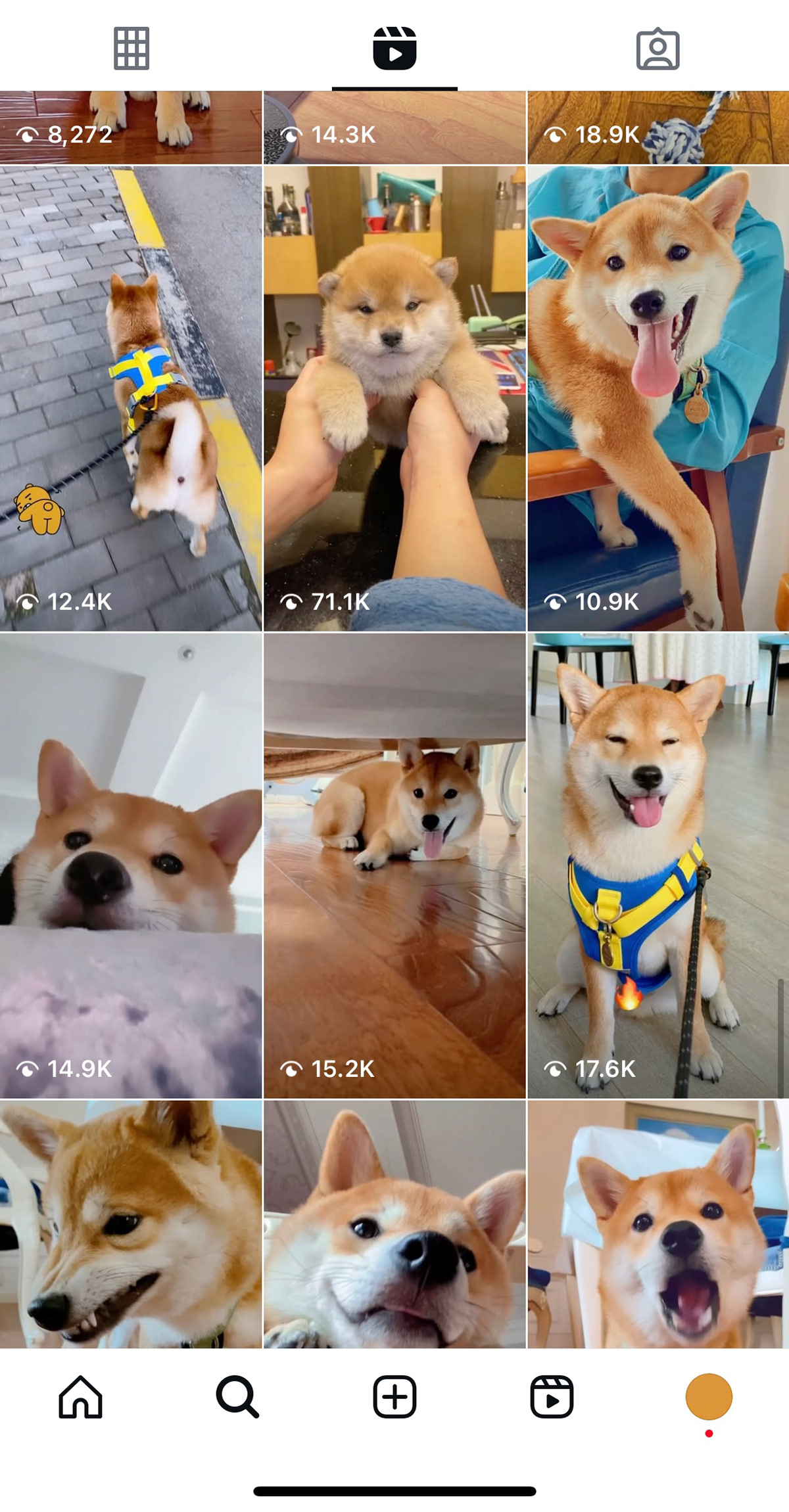The image size is (789, 1512).
Task: Open your profile from the avatar
Action: [x=709, y=1396]
